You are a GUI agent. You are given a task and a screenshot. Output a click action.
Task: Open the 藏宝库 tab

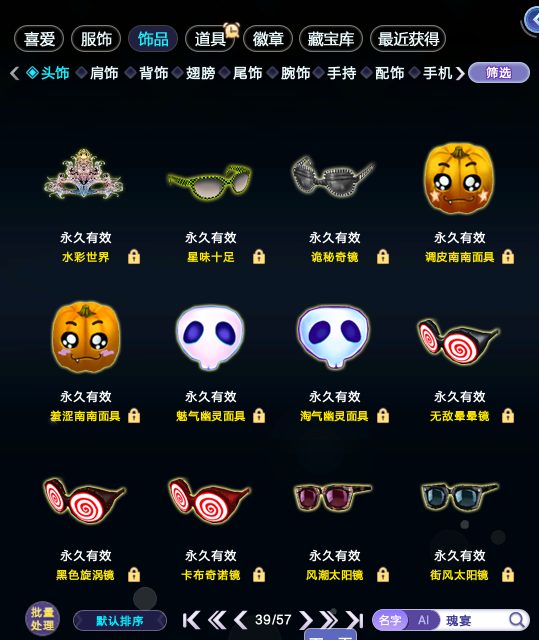pyautogui.click(x=330, y=39)
